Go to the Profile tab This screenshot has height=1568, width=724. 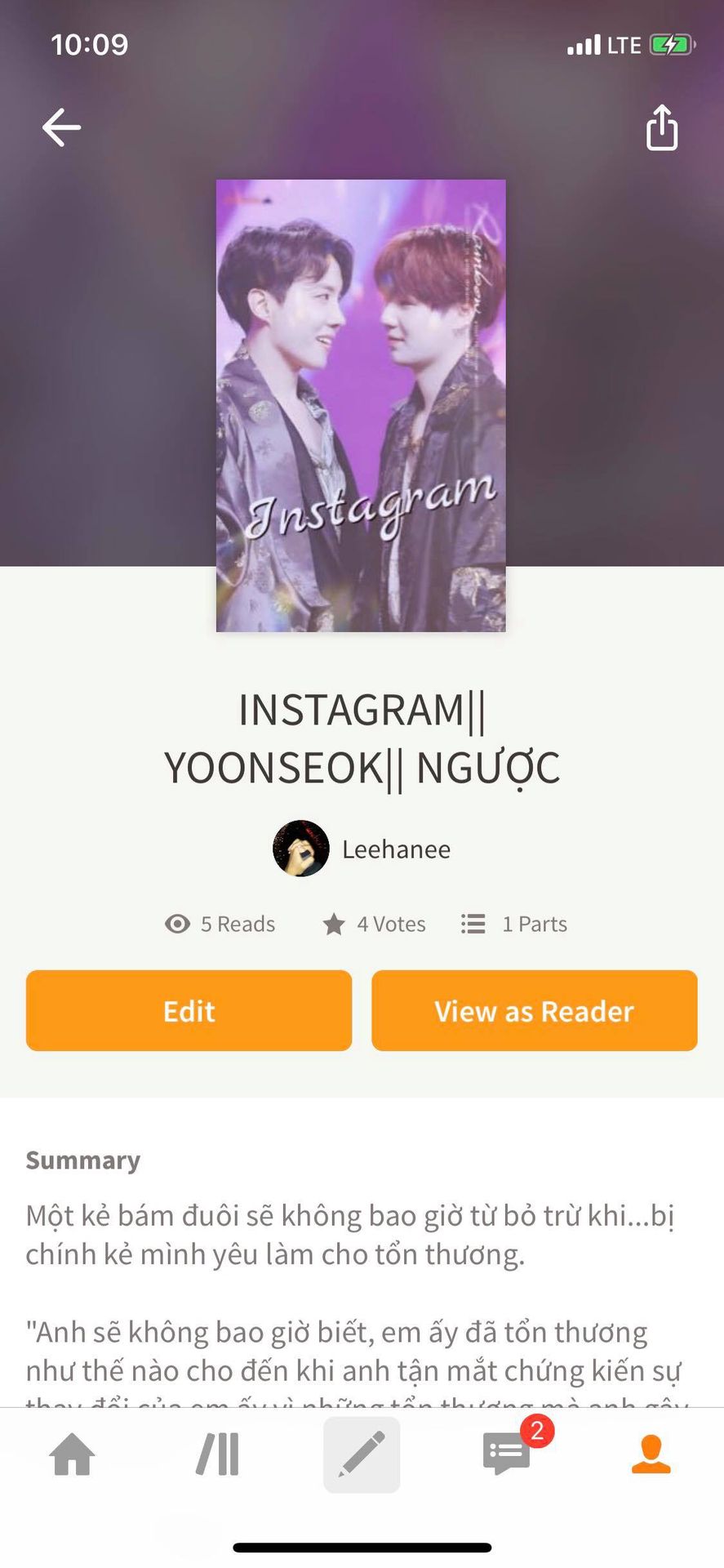click(651, 1454)
